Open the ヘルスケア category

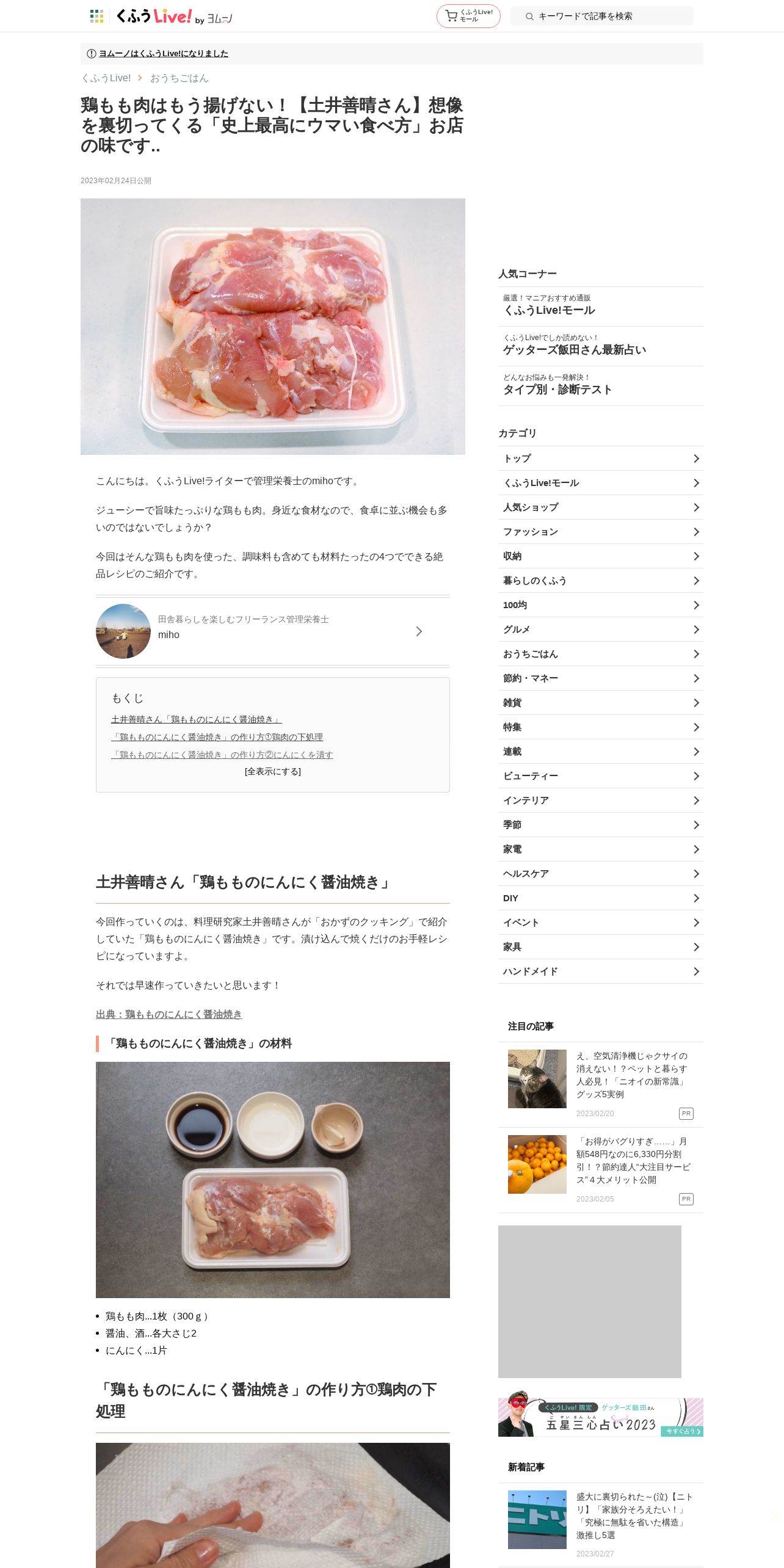pos(601,874)
